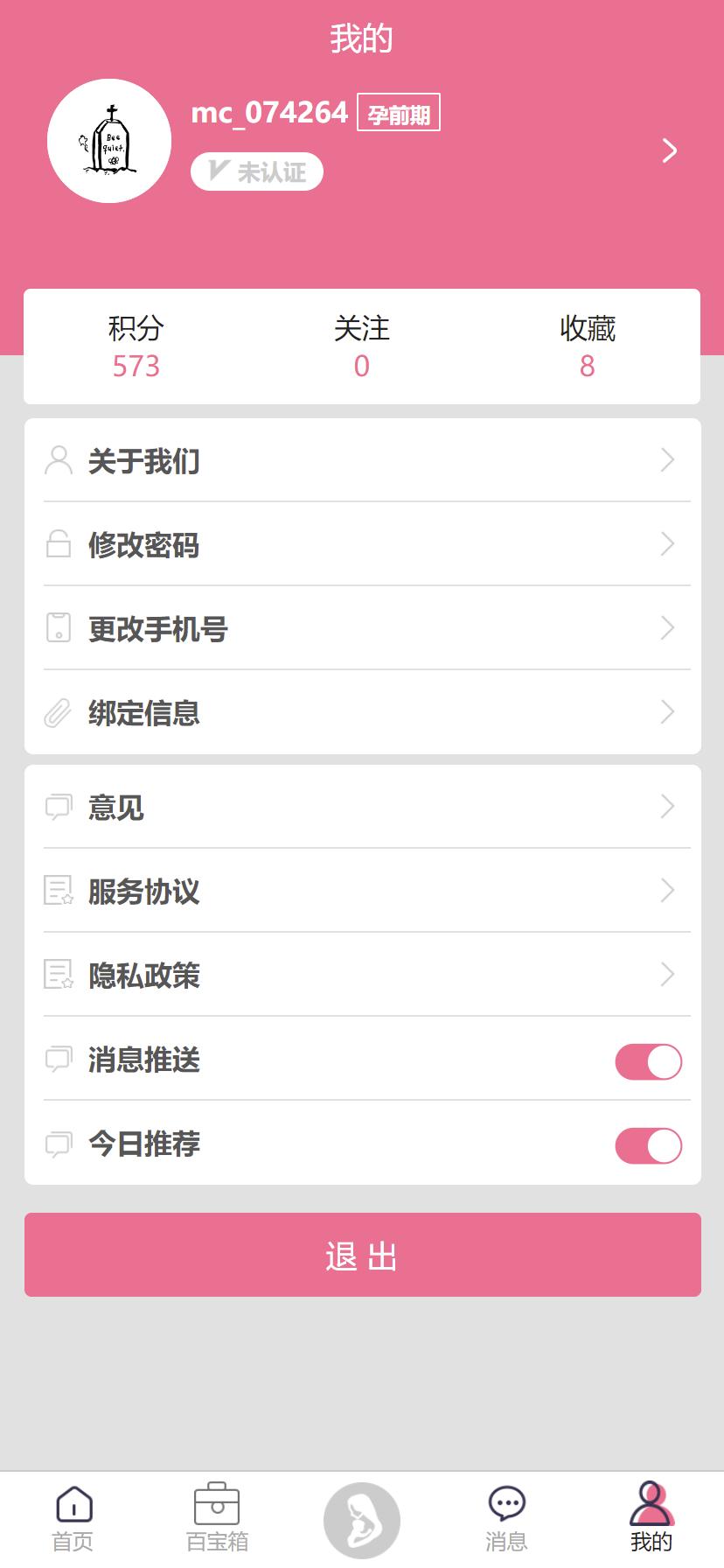724x1568 pixels.
Task: Enable 消息推送 message push switch
Action: tap(648, 1060)
